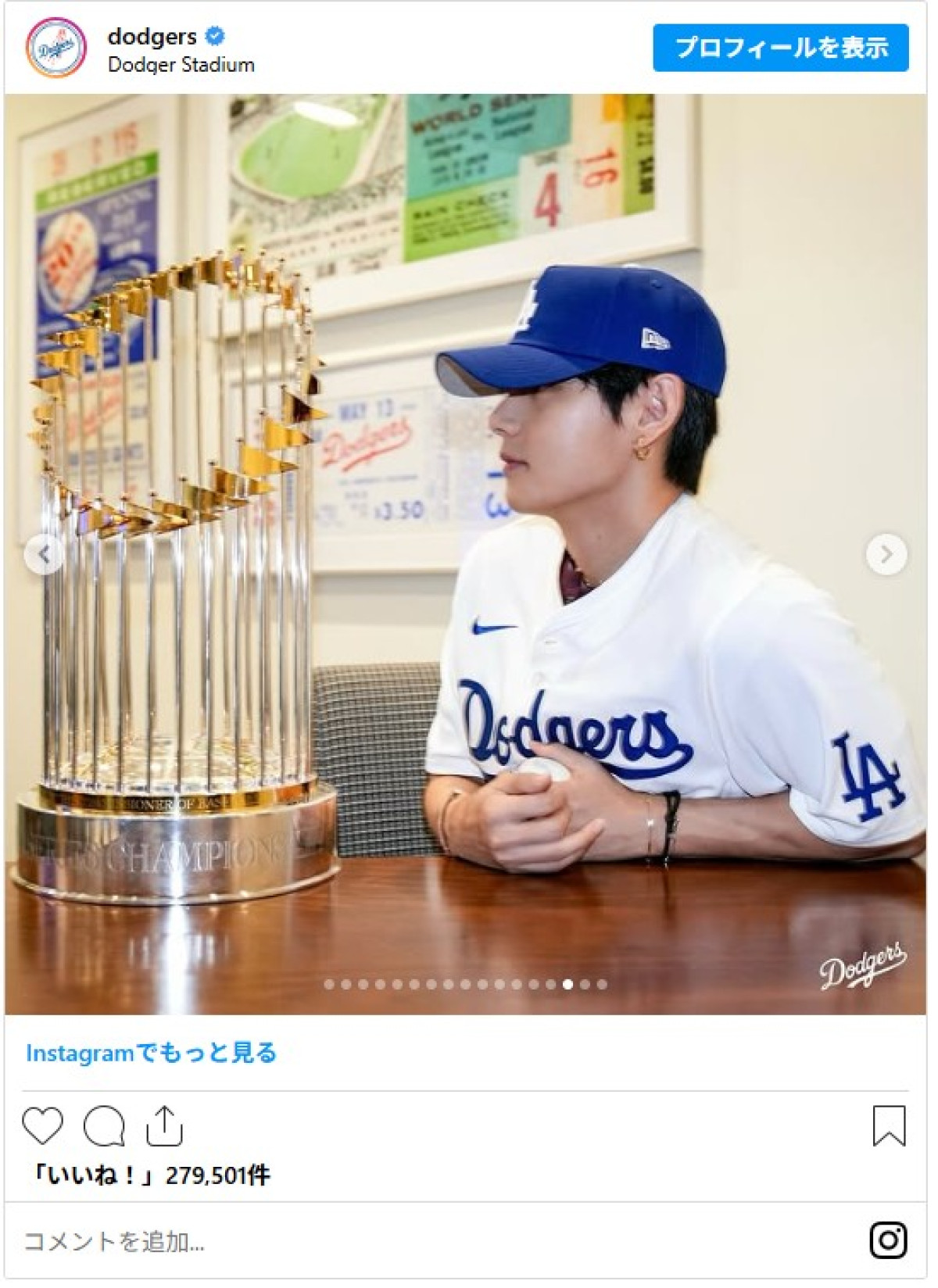The width and height of the screenshot is (938, 1288).
Task: Focus the コメントを追加 field
Action: click(391, 1241)
